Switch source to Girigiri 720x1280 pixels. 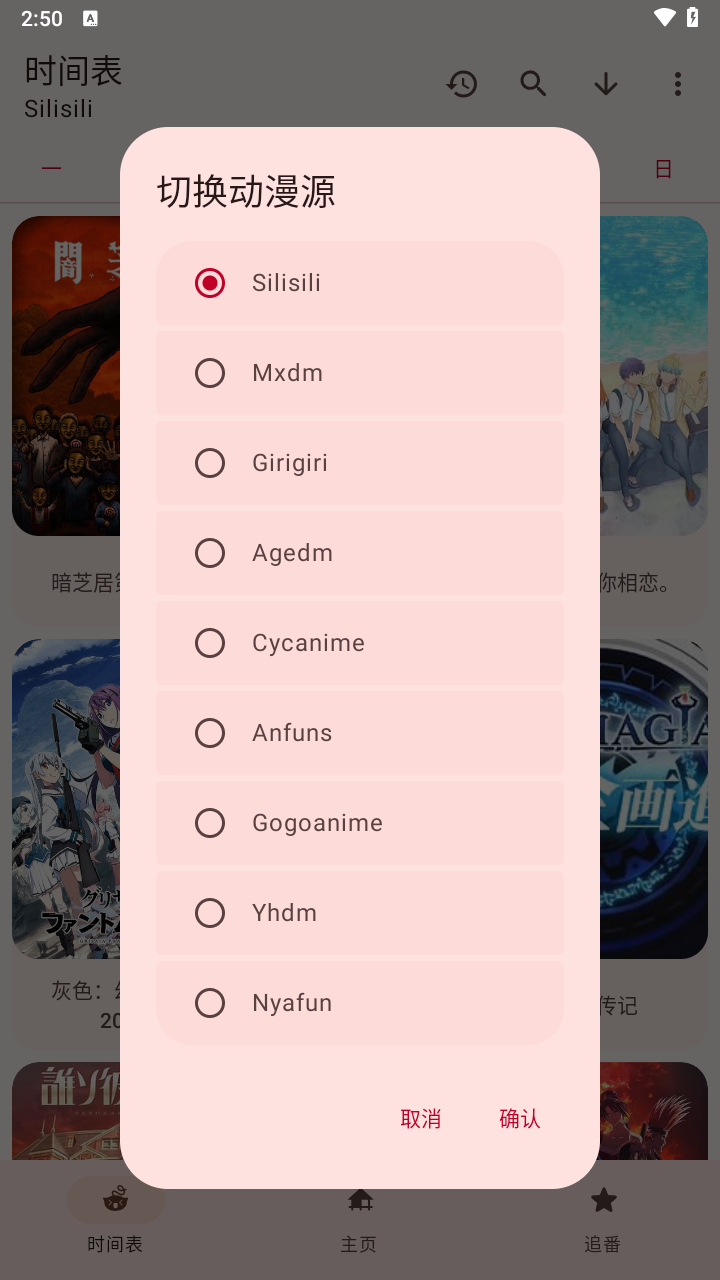coord(359,463)
